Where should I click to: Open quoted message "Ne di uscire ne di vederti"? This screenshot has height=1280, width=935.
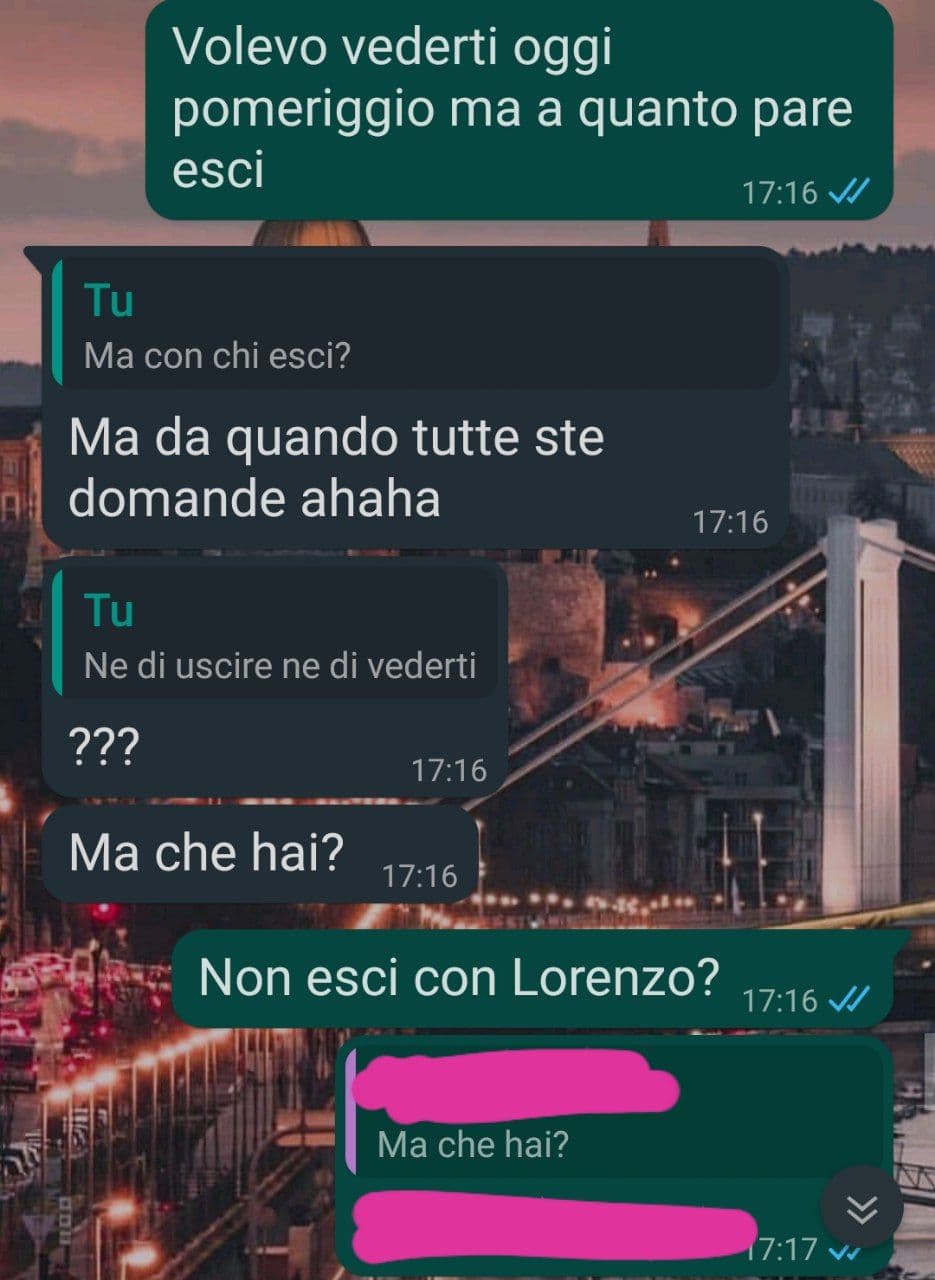(x=278, y=634)
